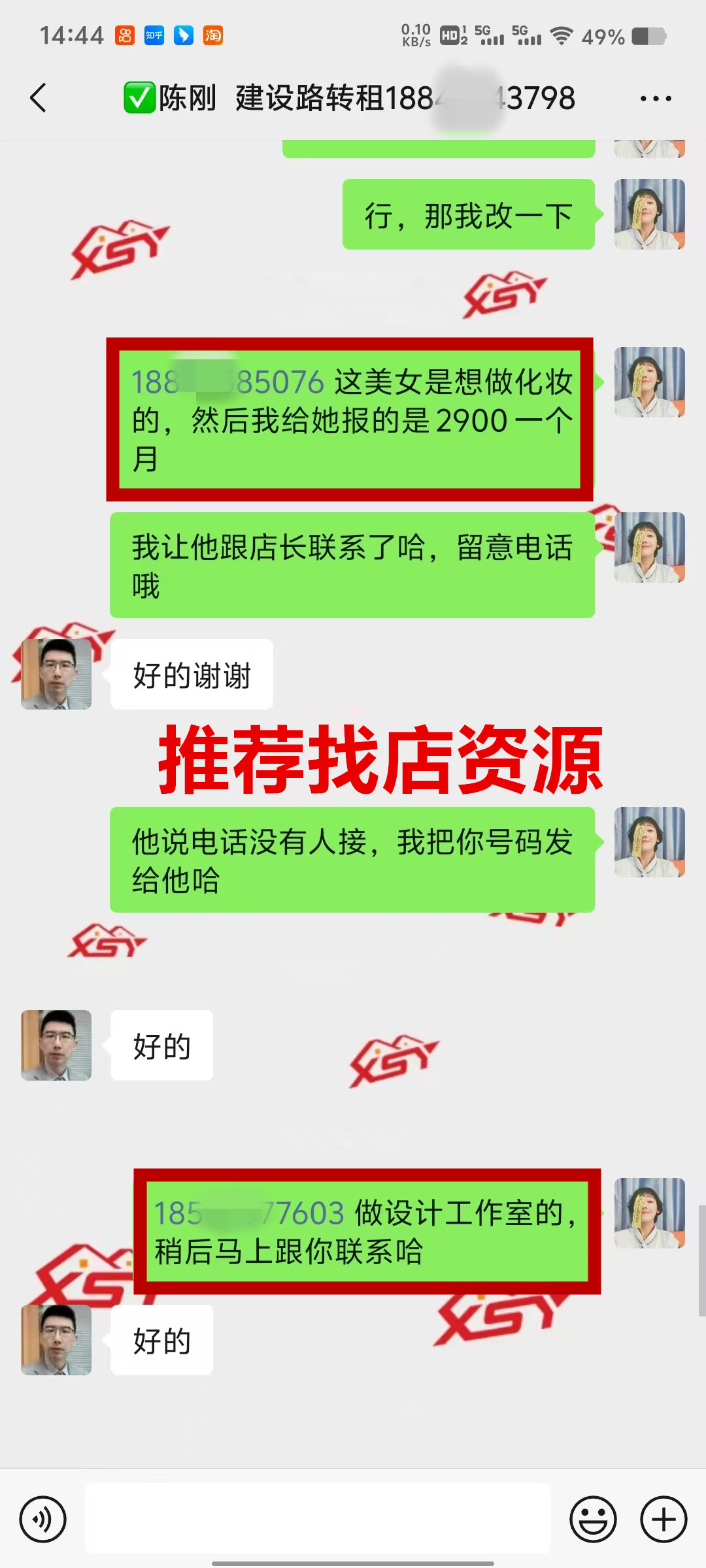This screenshot has height=1568, width=706.
Task: Switch to voice message input
Action: 42,1519
